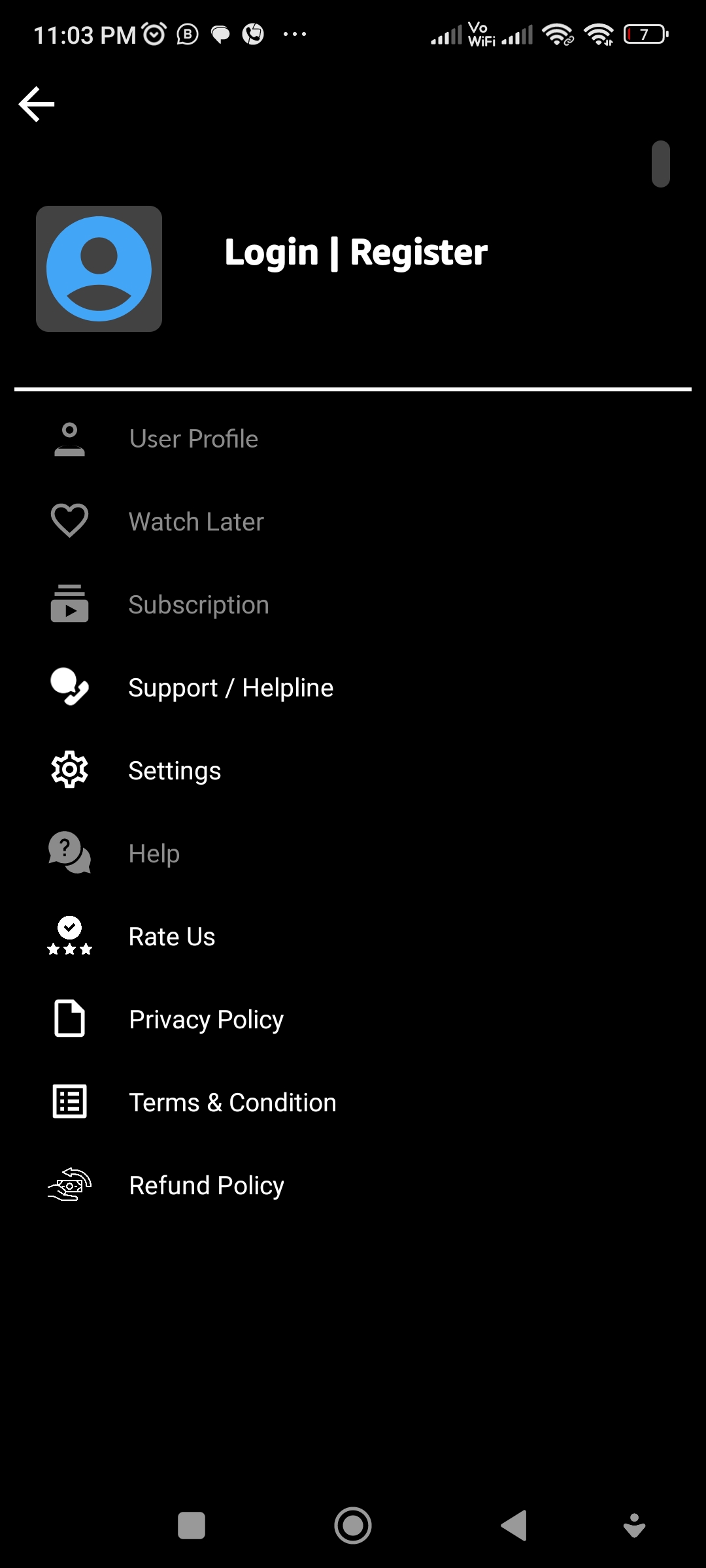Open the Watch Later list

[x=196, y=522]
